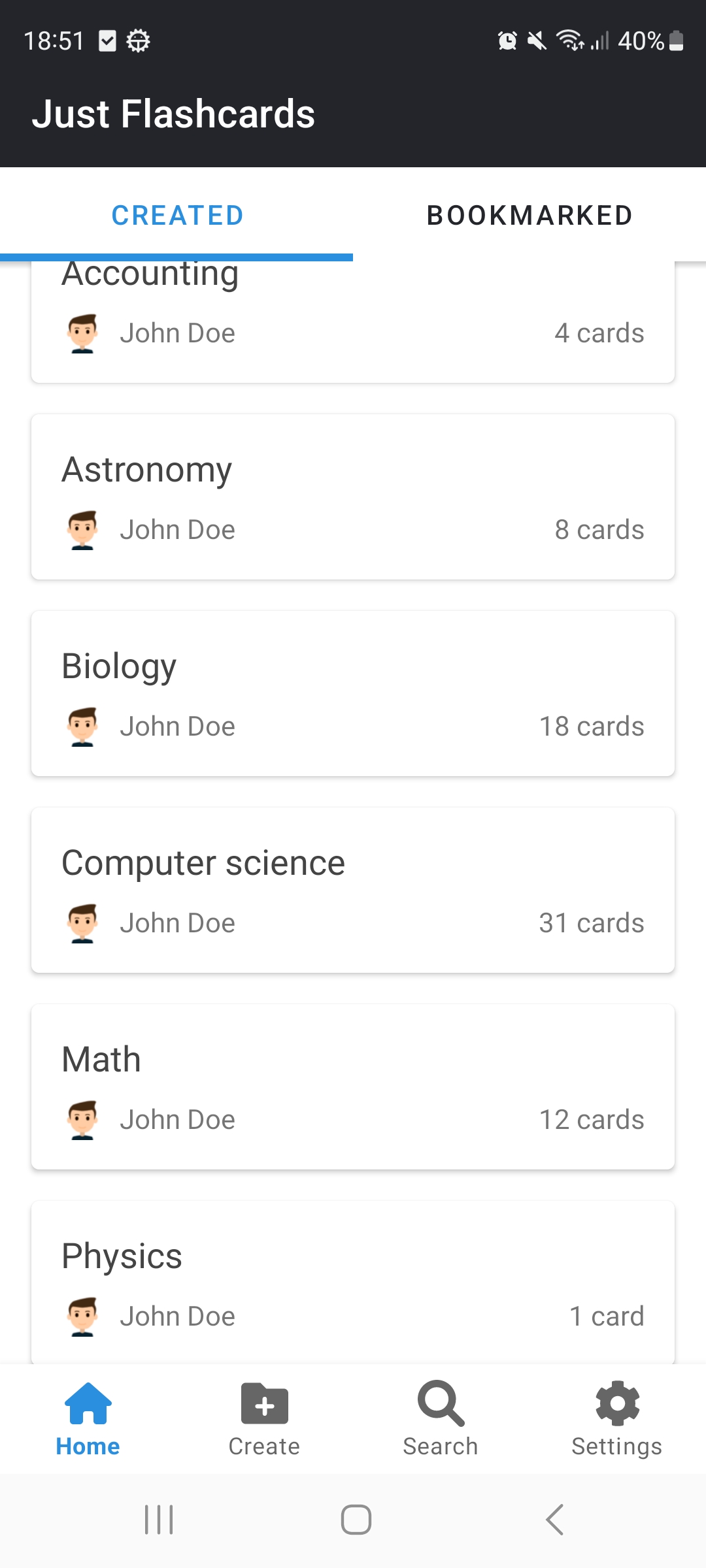
Task: Tap the system back button
Action: pyautogui.click(x=554, y=1520)
